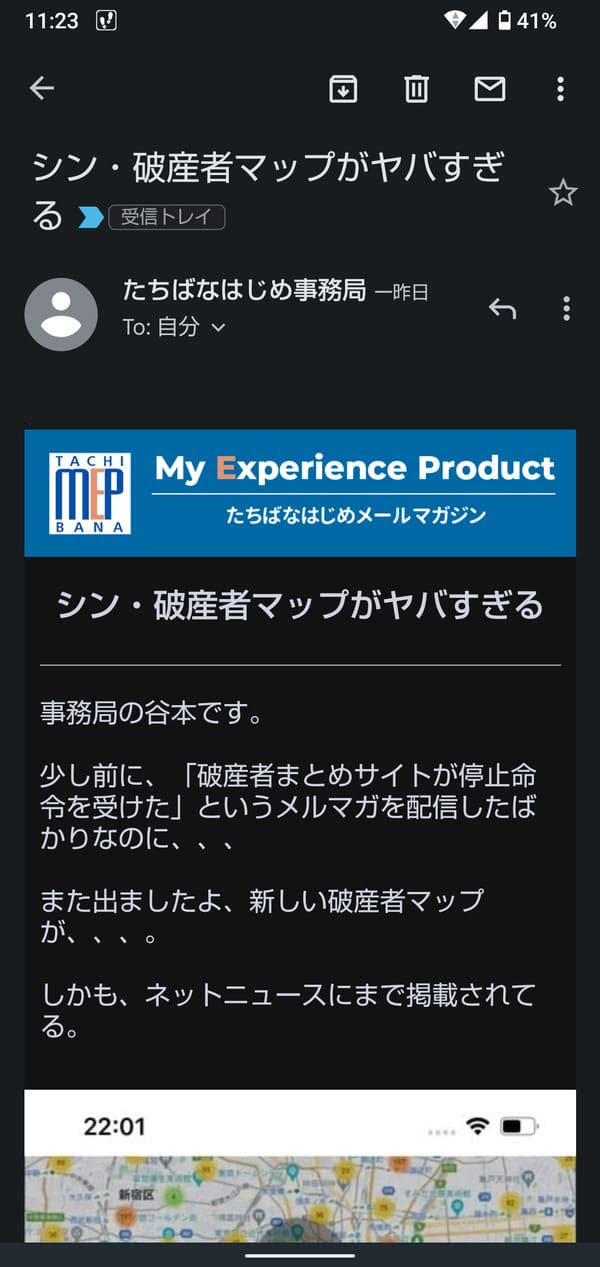Go back to the inbox

pyautogui.click(x=41, y=89)
